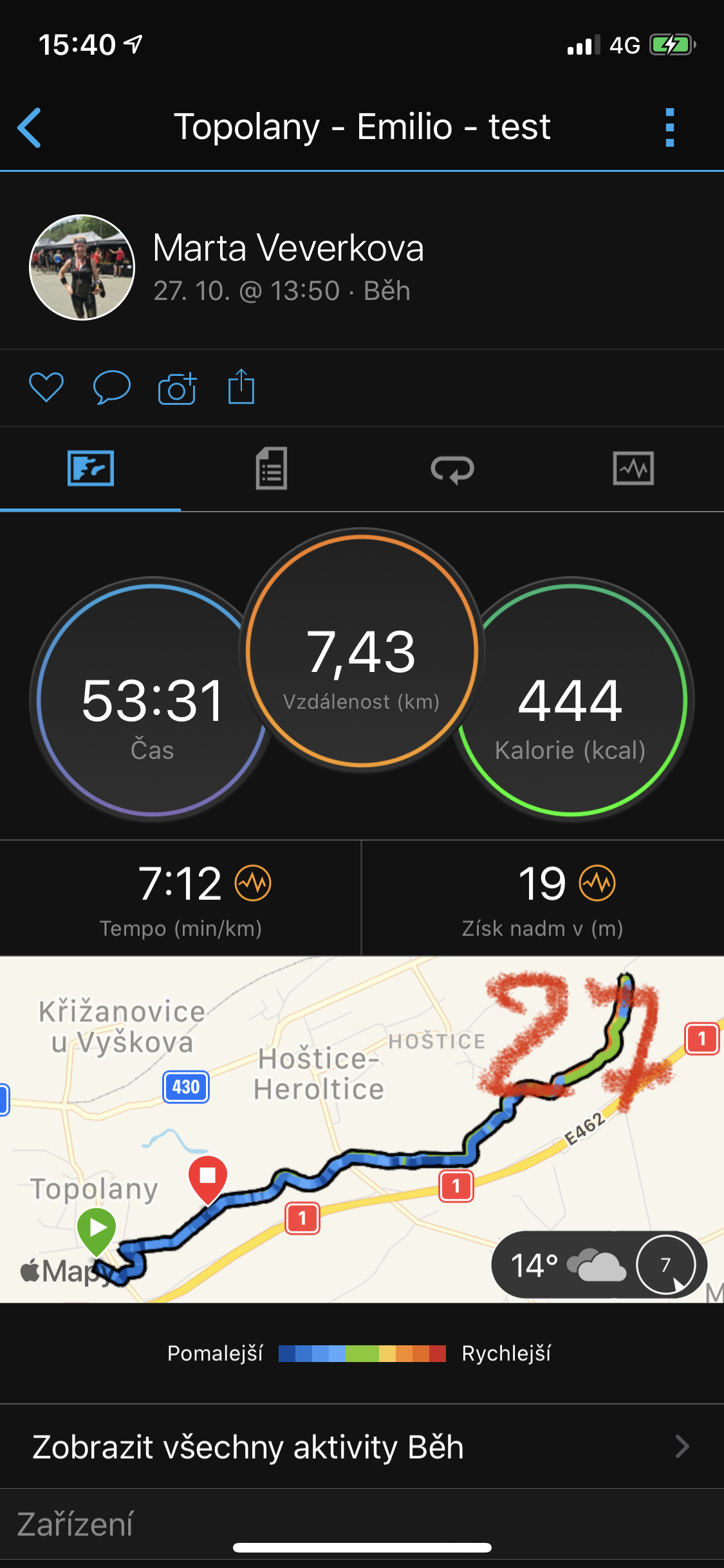Like this activity with the heart icon
724x1568 pixels.
click(x=46, y=387)
